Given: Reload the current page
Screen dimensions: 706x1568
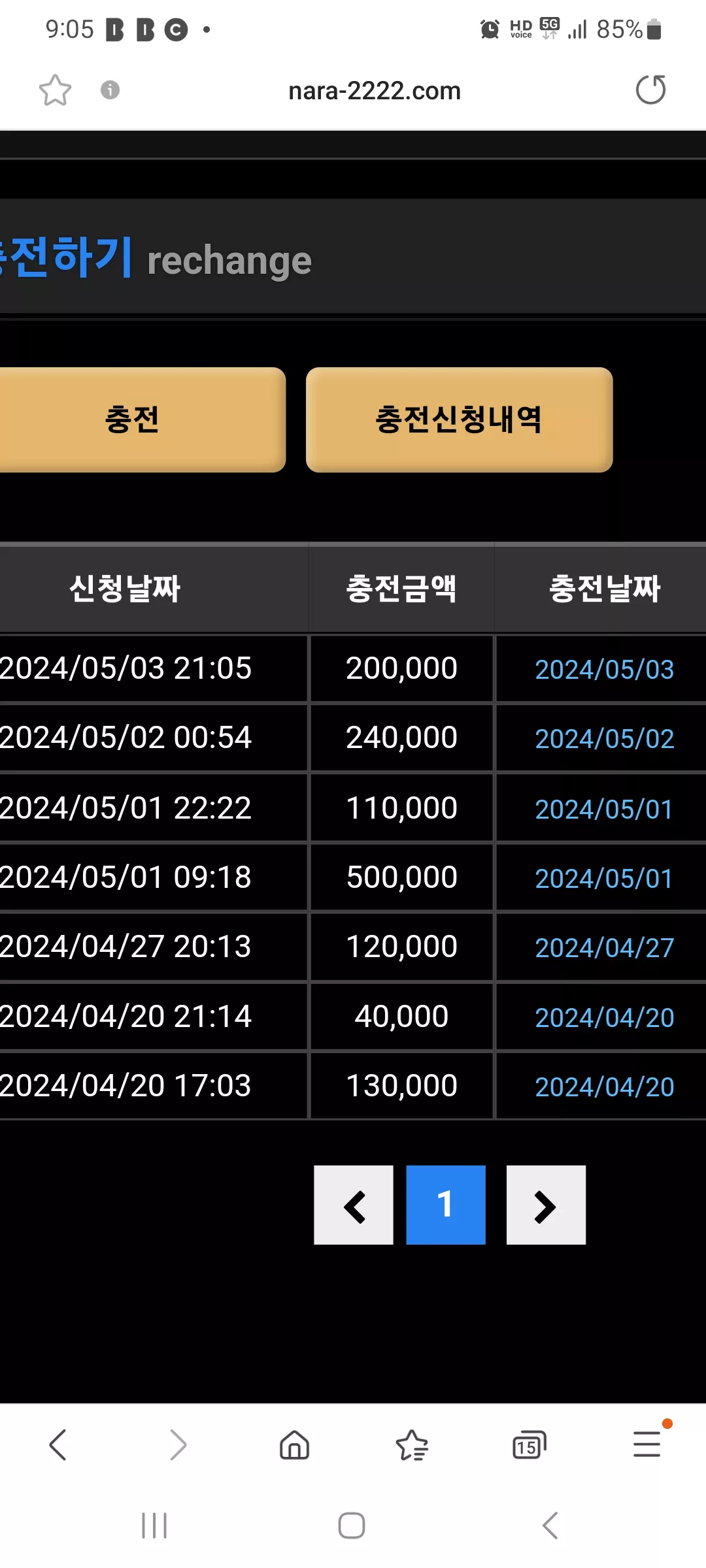Looking at the screenshot, I should 650,90.
